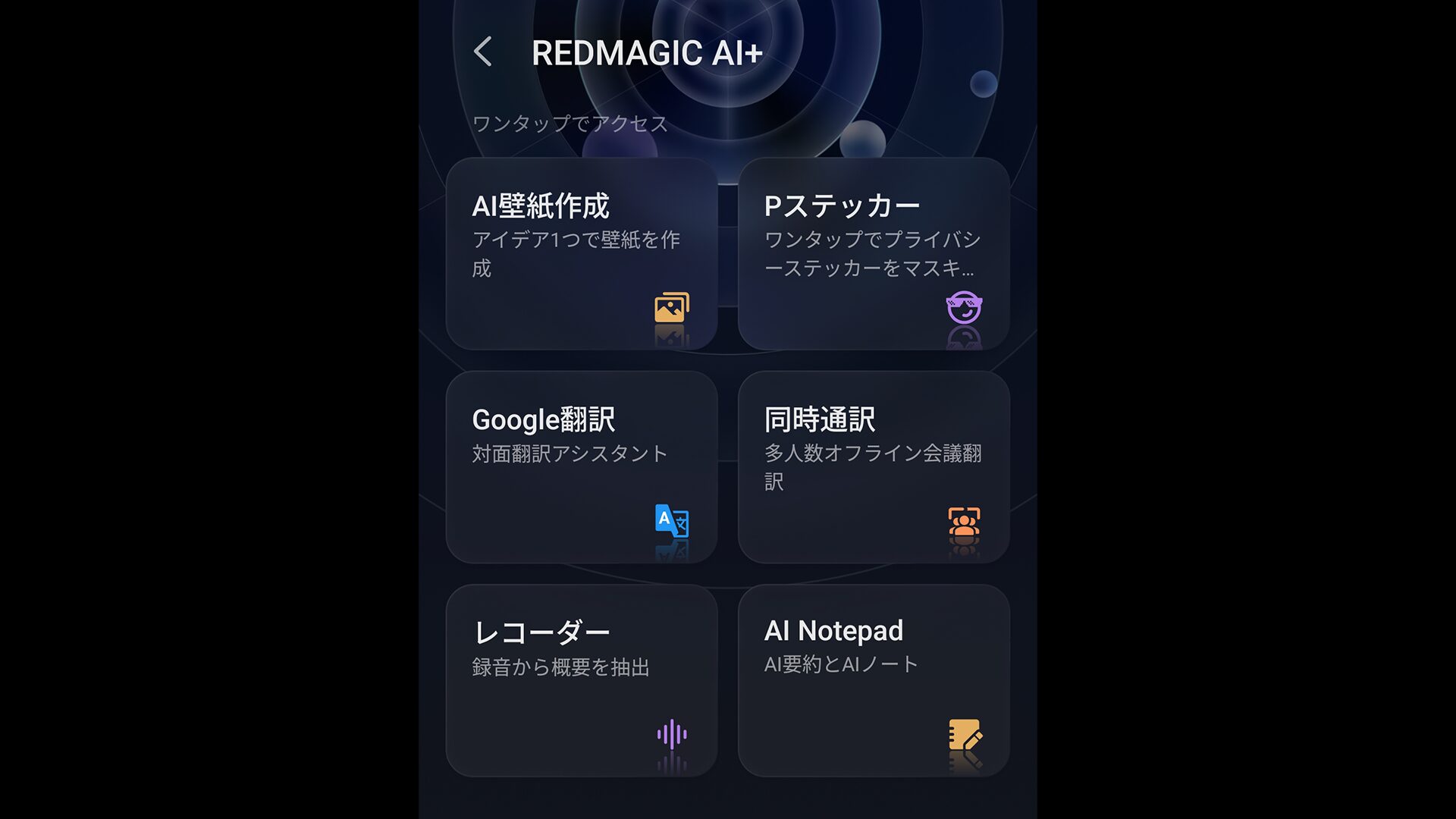Screen dimensions: 1456x819
Task: Open the レコーダー card
Action: pyautogui.click(x=582, y=680)
